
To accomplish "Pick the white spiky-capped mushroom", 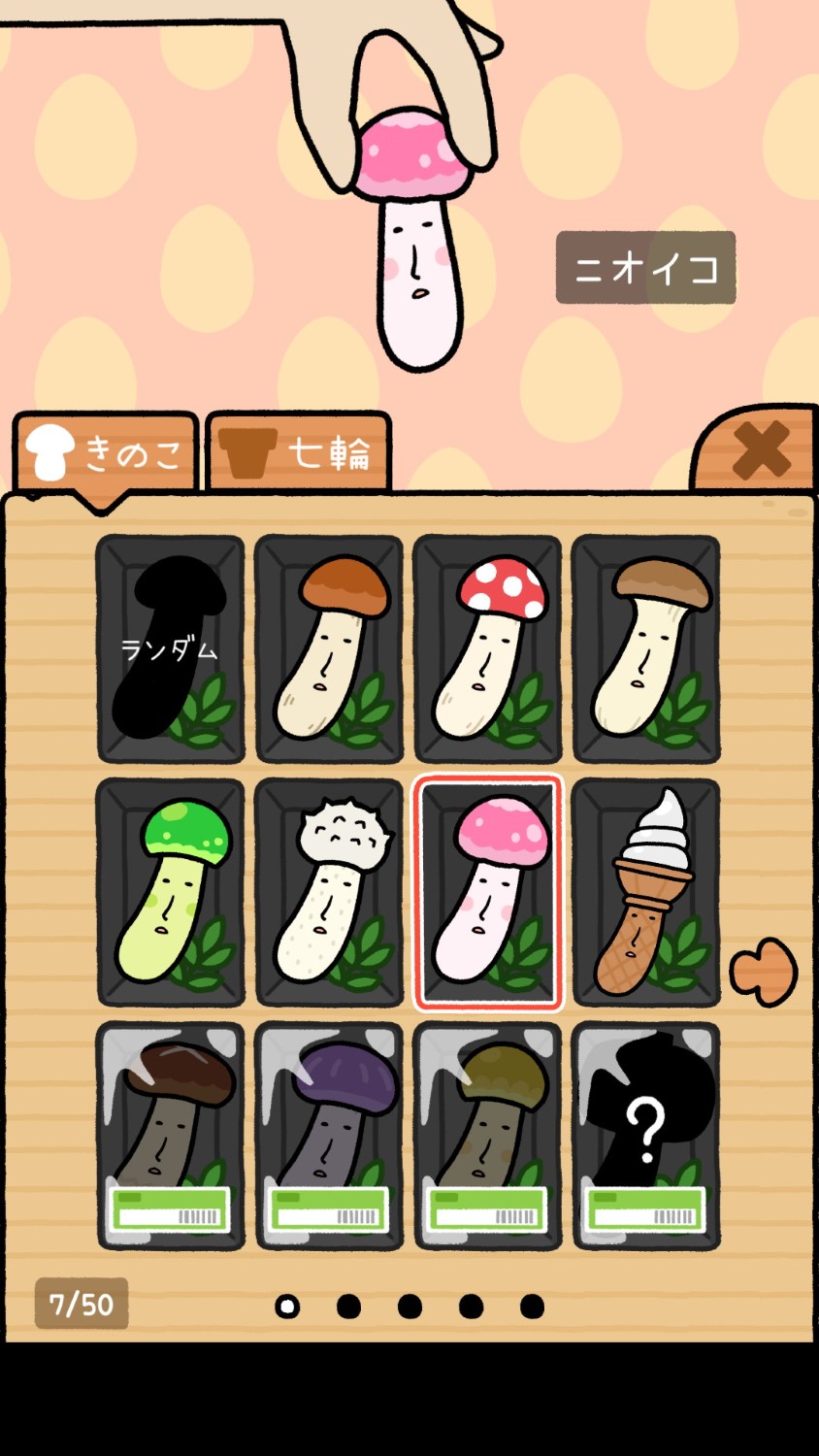I will coord(329,893).
